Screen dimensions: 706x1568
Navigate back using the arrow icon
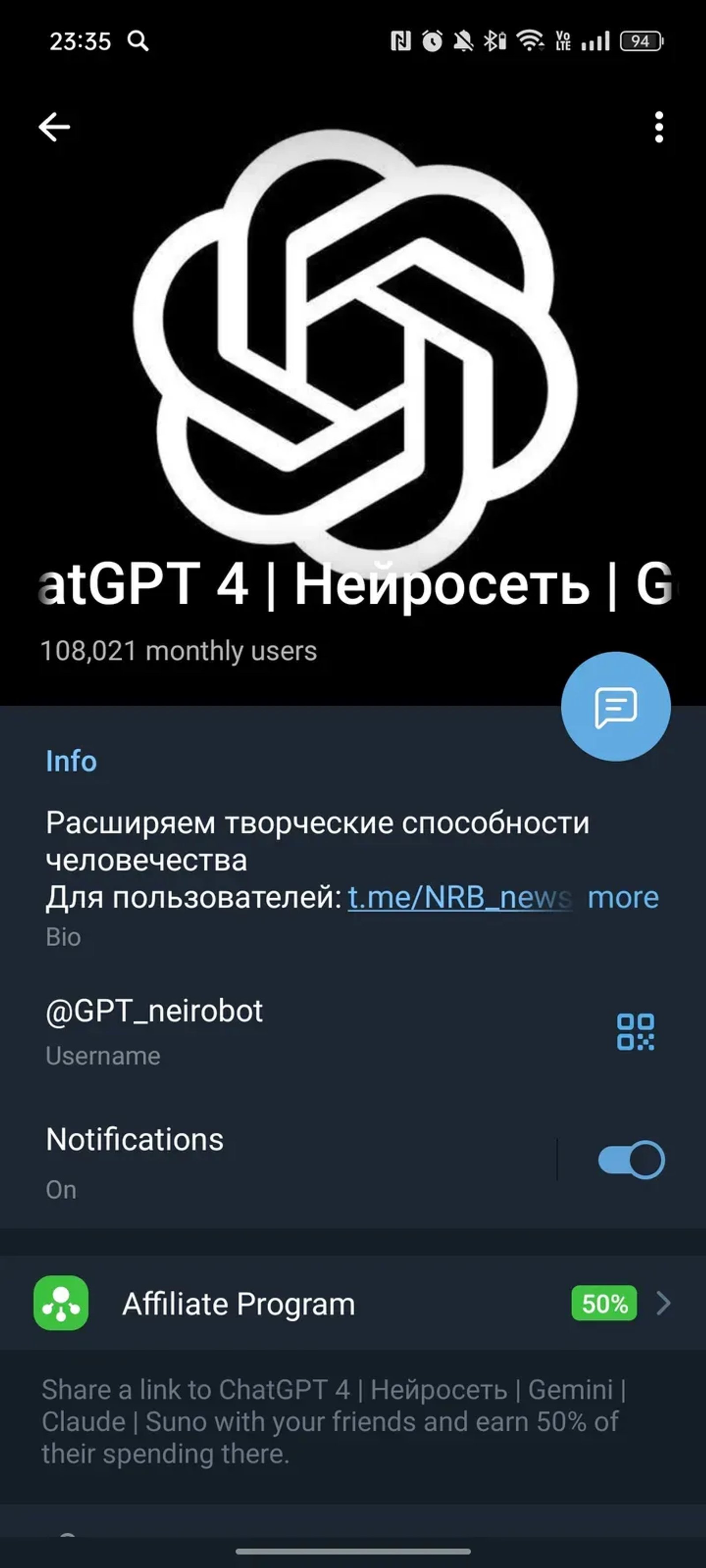tap(54, 126)
